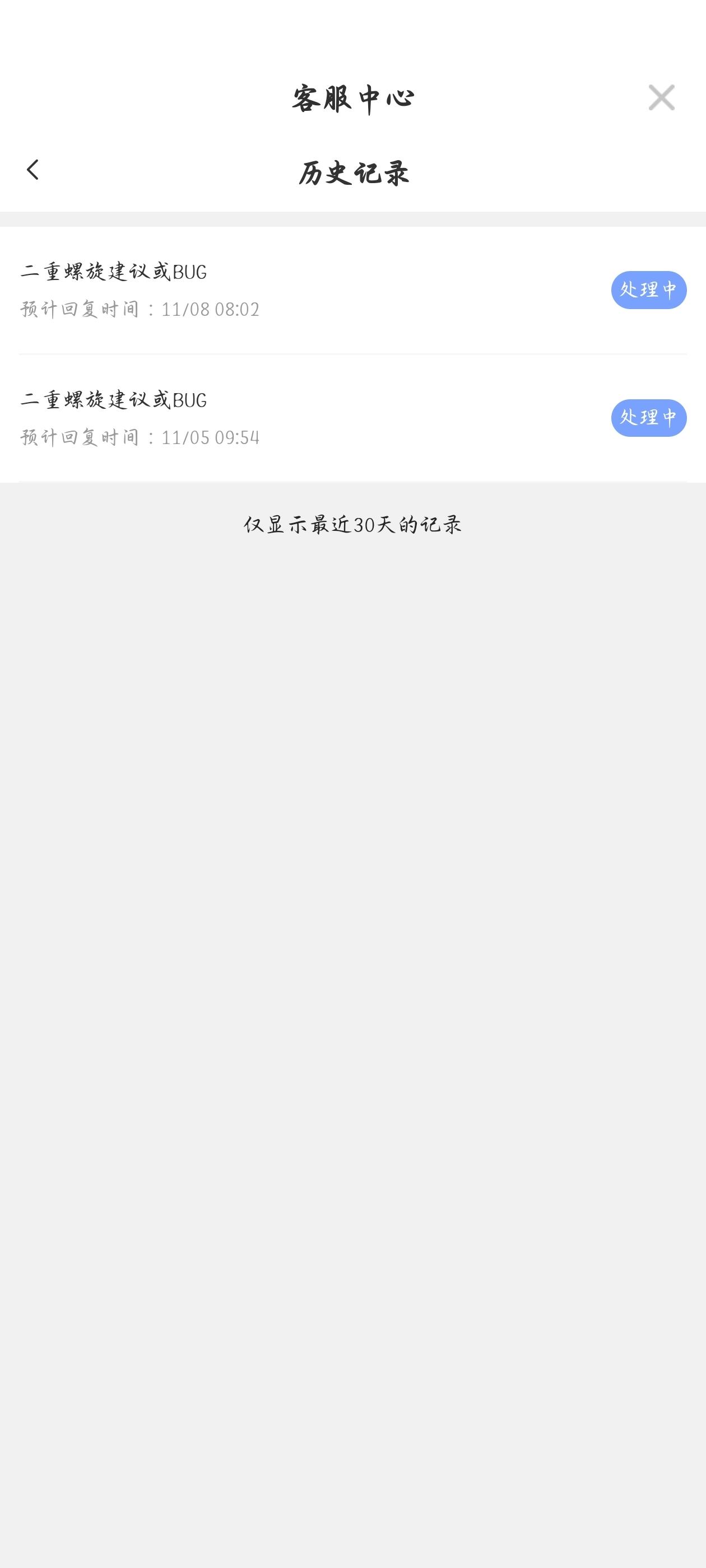Close the 客服中心 window
Viewport: 706px width, 1568px height.
(x=661, y=97)
